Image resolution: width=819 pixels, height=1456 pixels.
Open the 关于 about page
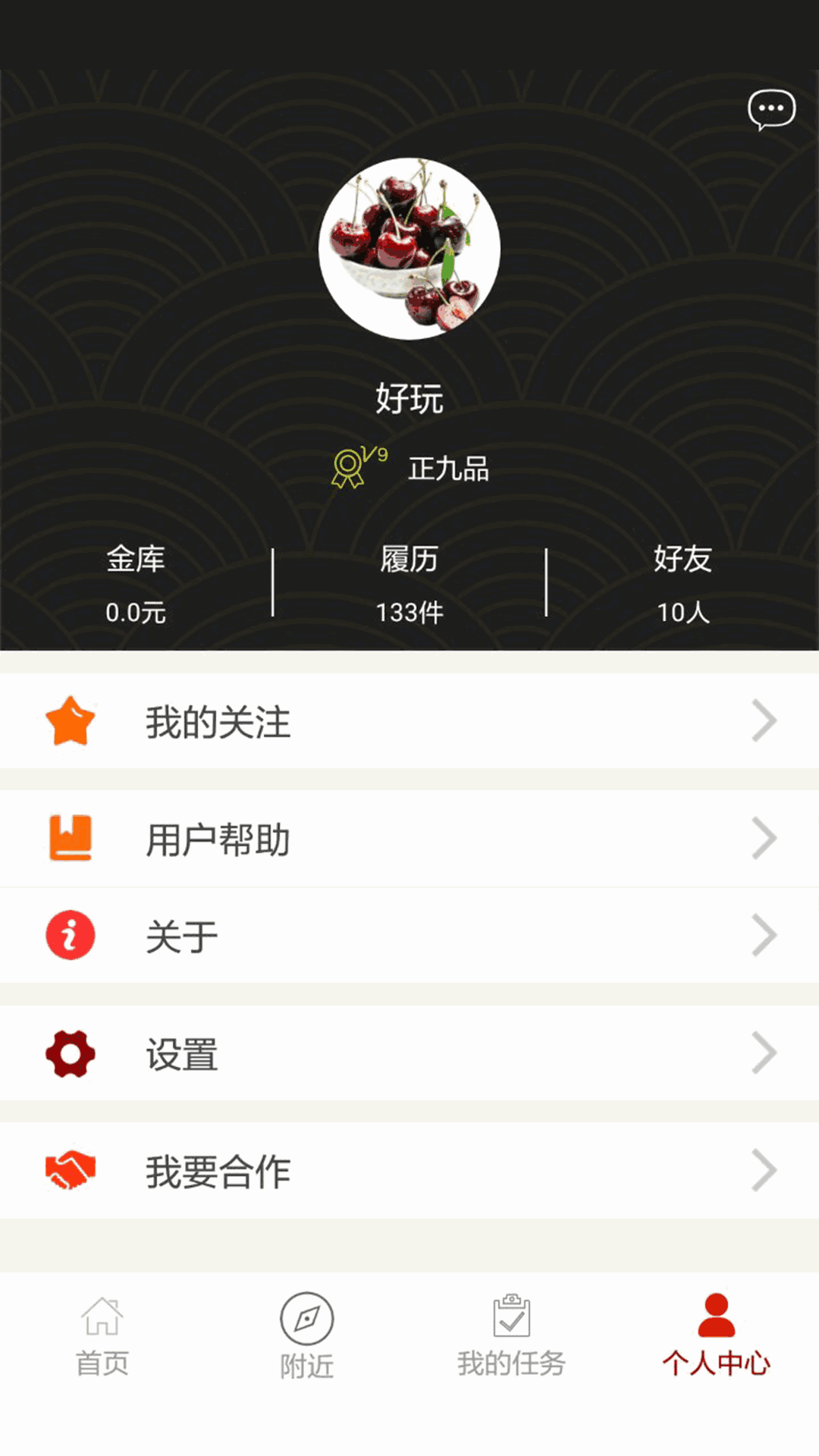409,936
